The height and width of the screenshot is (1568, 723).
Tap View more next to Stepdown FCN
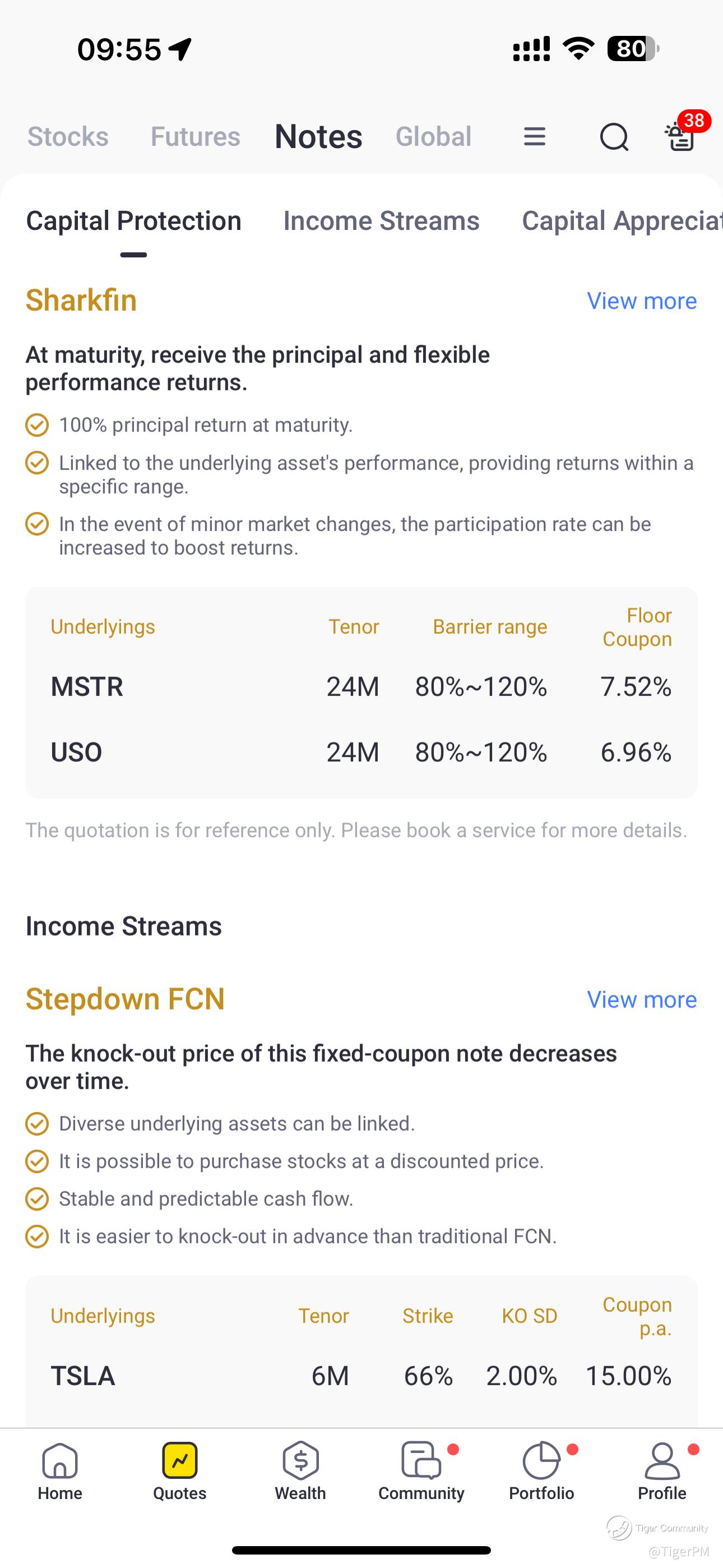(641, 999)
